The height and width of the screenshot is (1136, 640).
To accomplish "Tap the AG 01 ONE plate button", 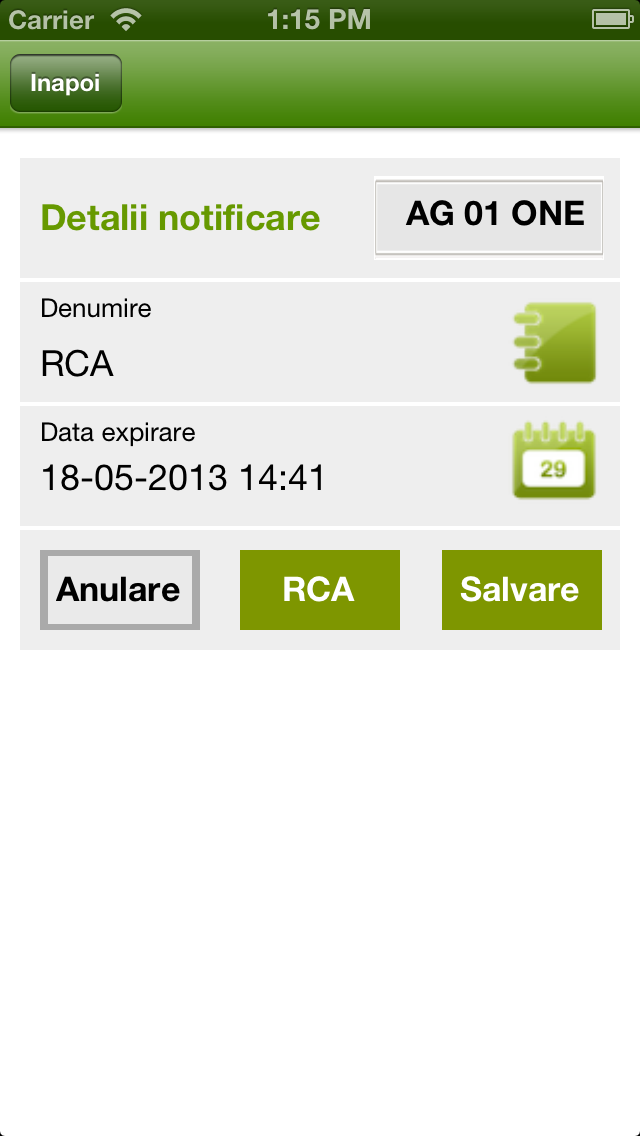I will click(x=489, y=216).
